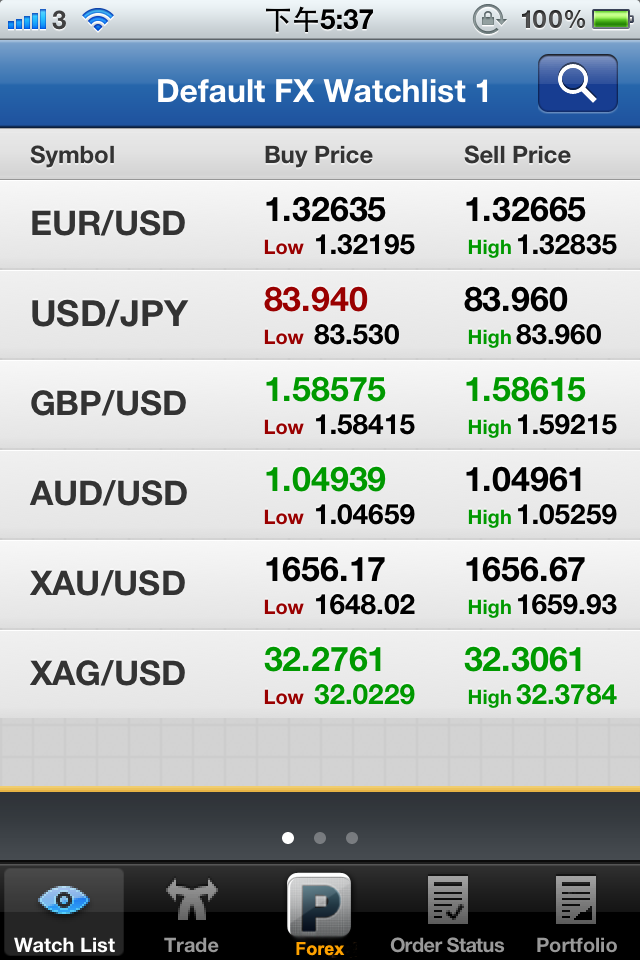Image resolution: width=640 pixels, height=960 pixels.
Task: Switch to the Watch List tab
Action: pyautogui.click(x=64, y=913)
